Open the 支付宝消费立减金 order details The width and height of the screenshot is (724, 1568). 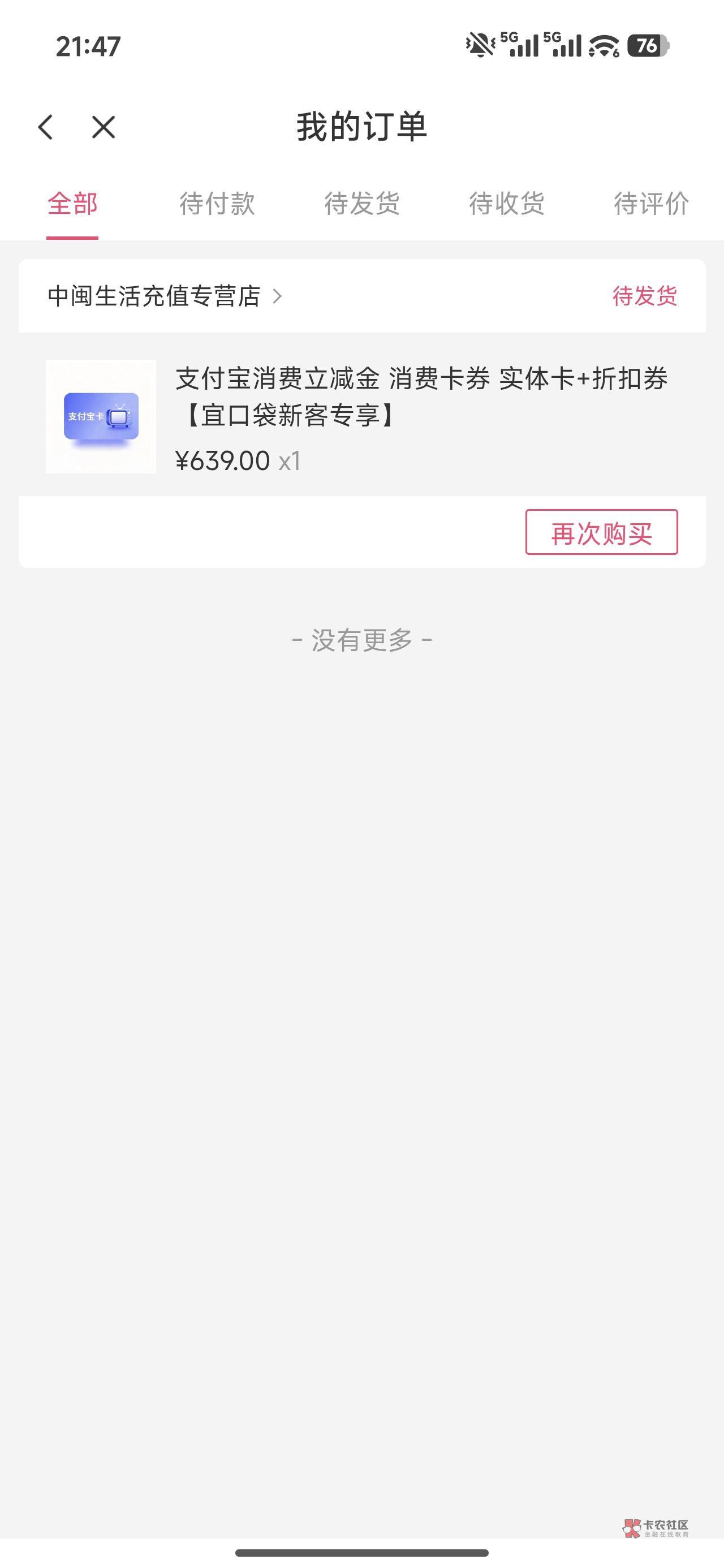click(x=420, y=397)
